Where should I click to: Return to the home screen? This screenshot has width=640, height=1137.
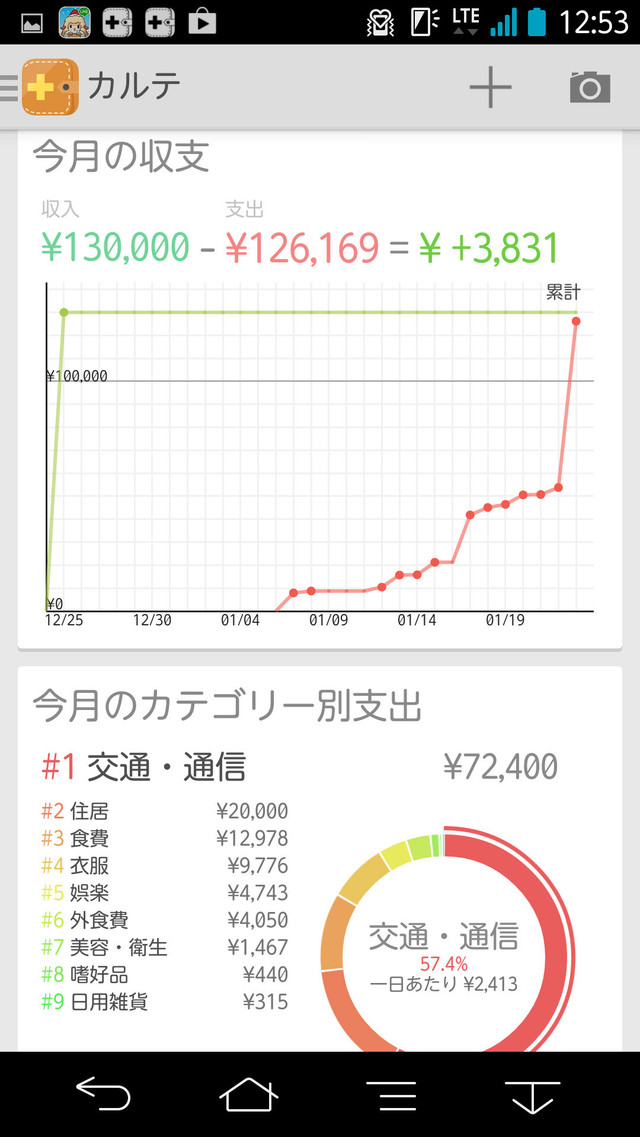pyautogui.click(x=249, y=1096)
